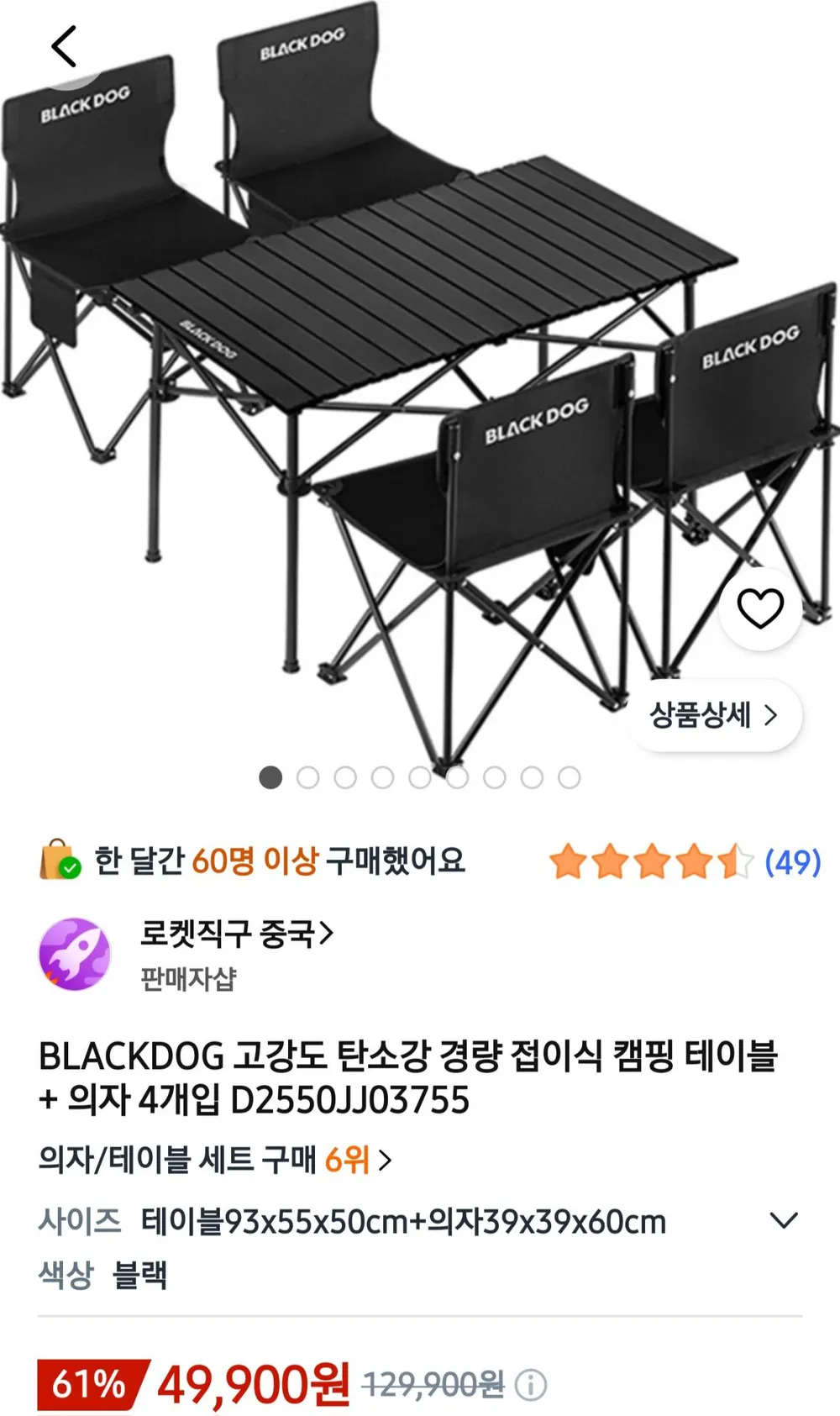Go back using the top-left arrow
Screen dimensions: 840x1416
click(x=64, y=46)
